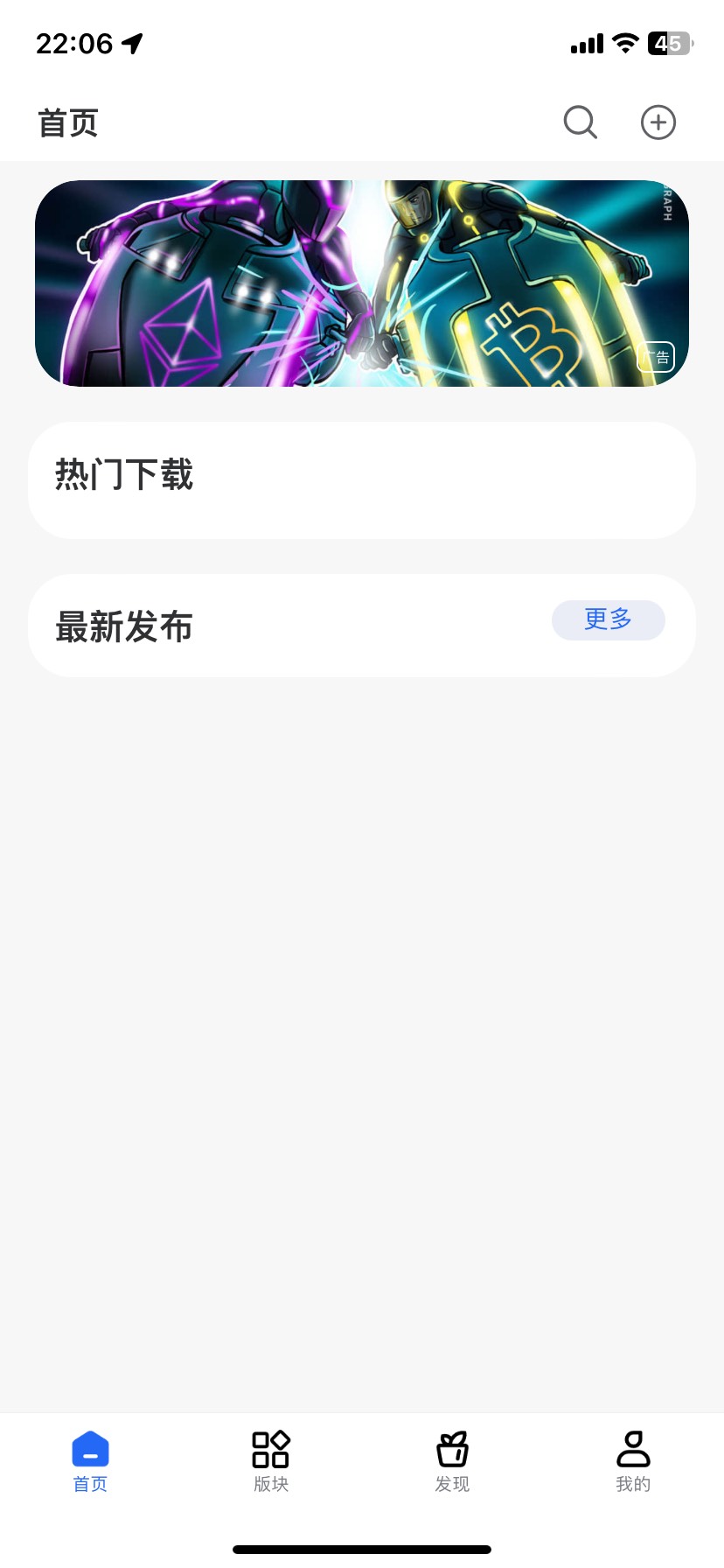Tap the 广告 ad badge on the banner
724x1568 pixels.
[x=655, y=357]
